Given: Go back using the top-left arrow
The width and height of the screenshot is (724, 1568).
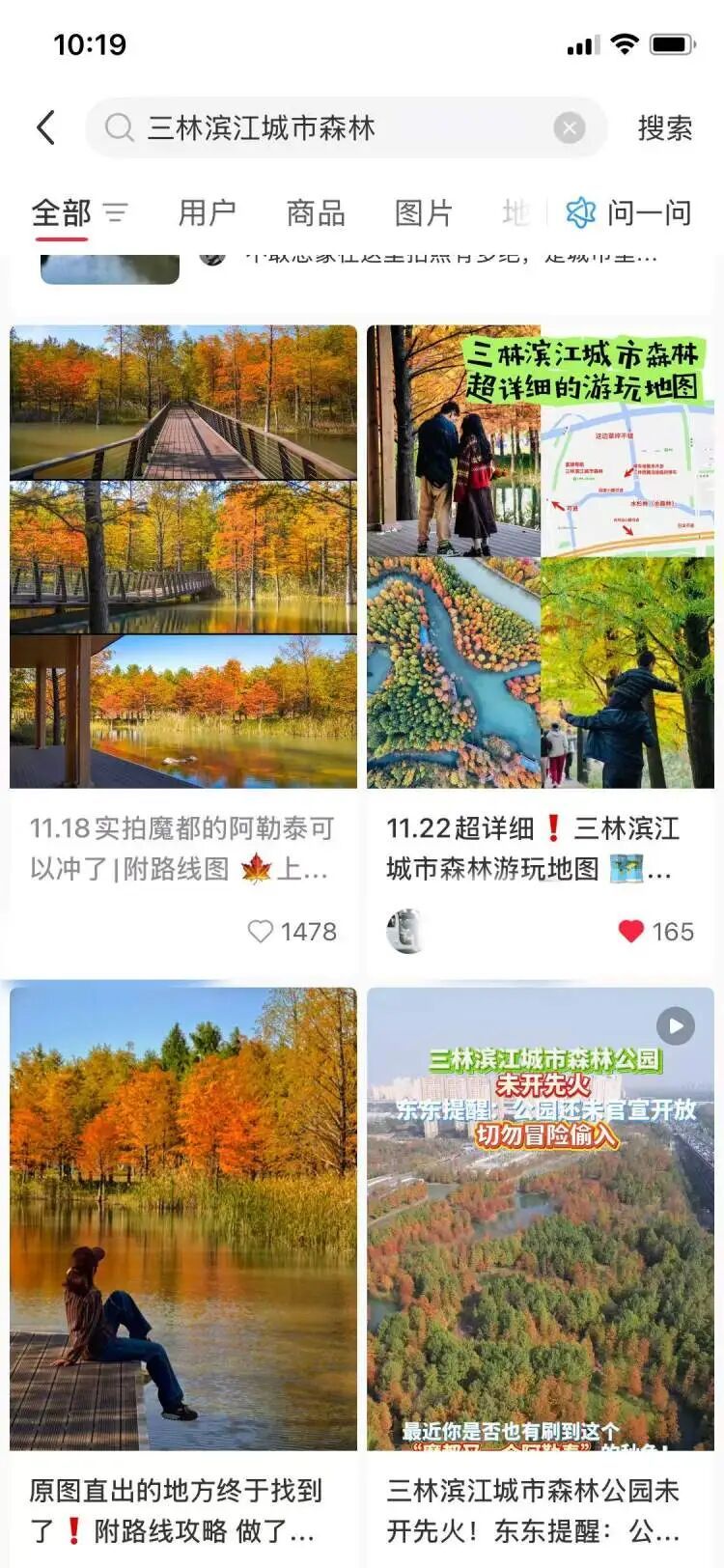Looking at the screenshot, I should 45,127.
